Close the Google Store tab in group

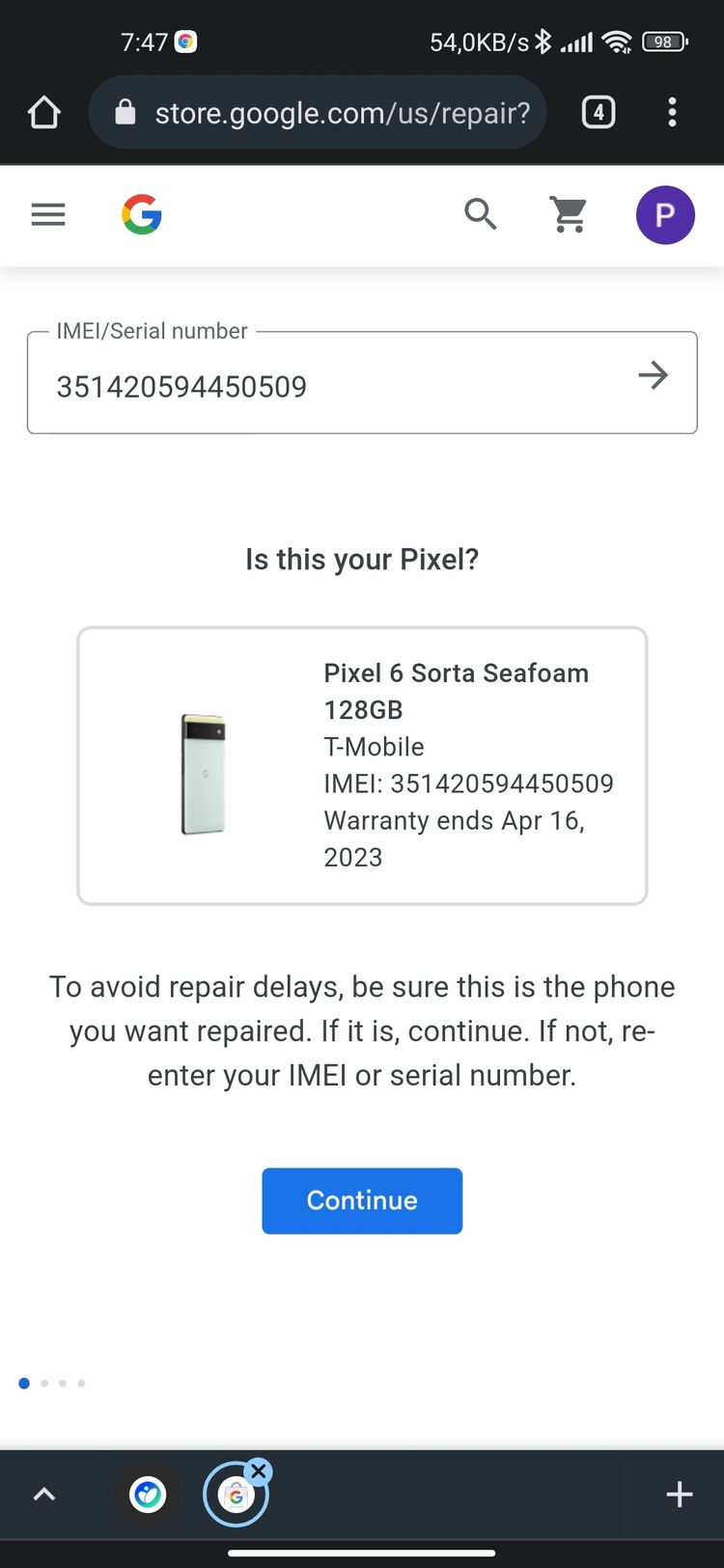[258, 1472]
